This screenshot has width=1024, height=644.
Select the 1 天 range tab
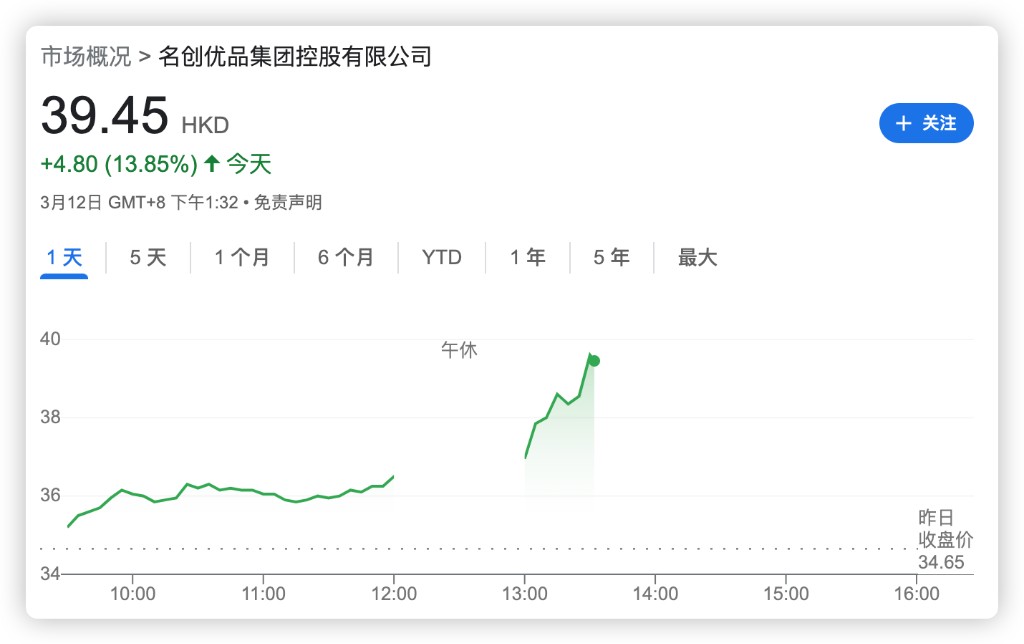point(64,258)
